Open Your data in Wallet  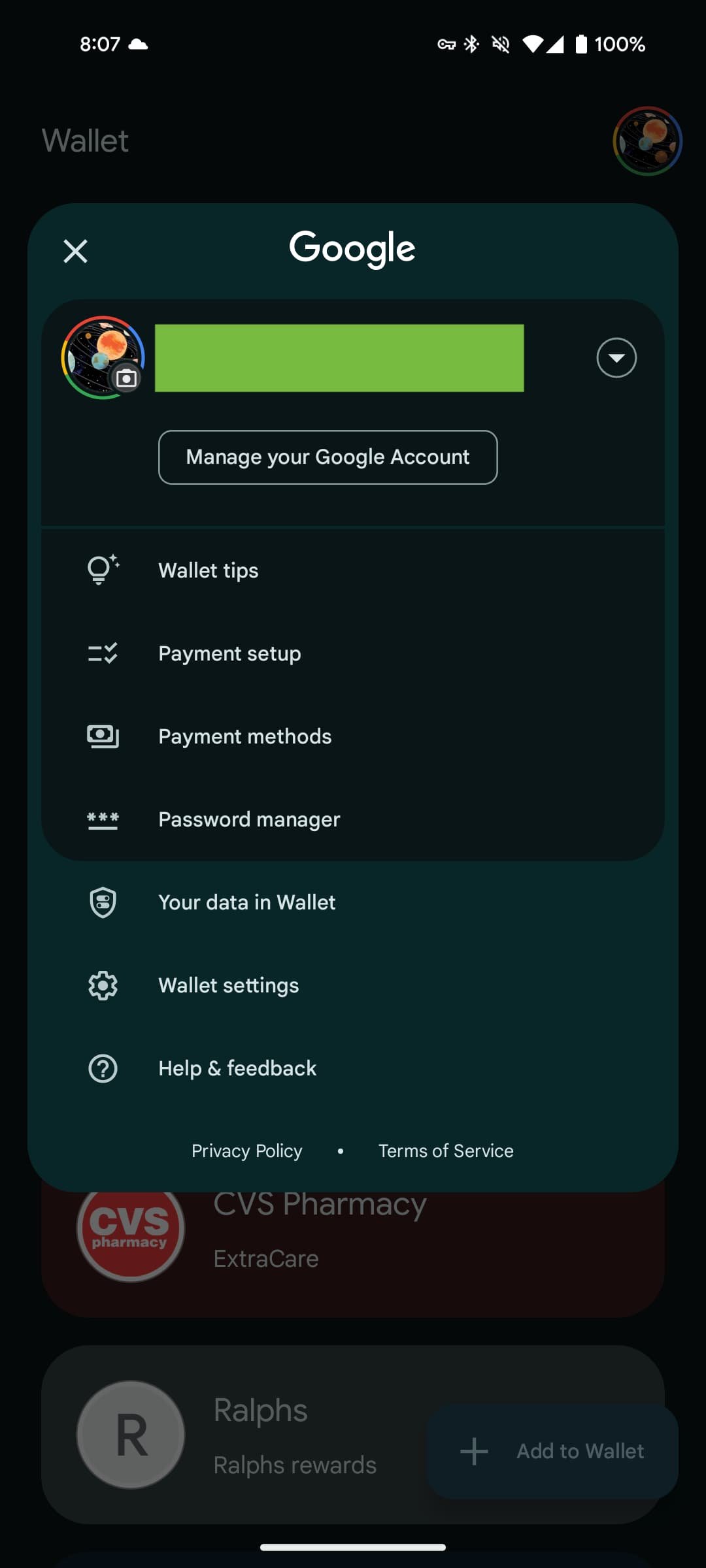point(247,902)
